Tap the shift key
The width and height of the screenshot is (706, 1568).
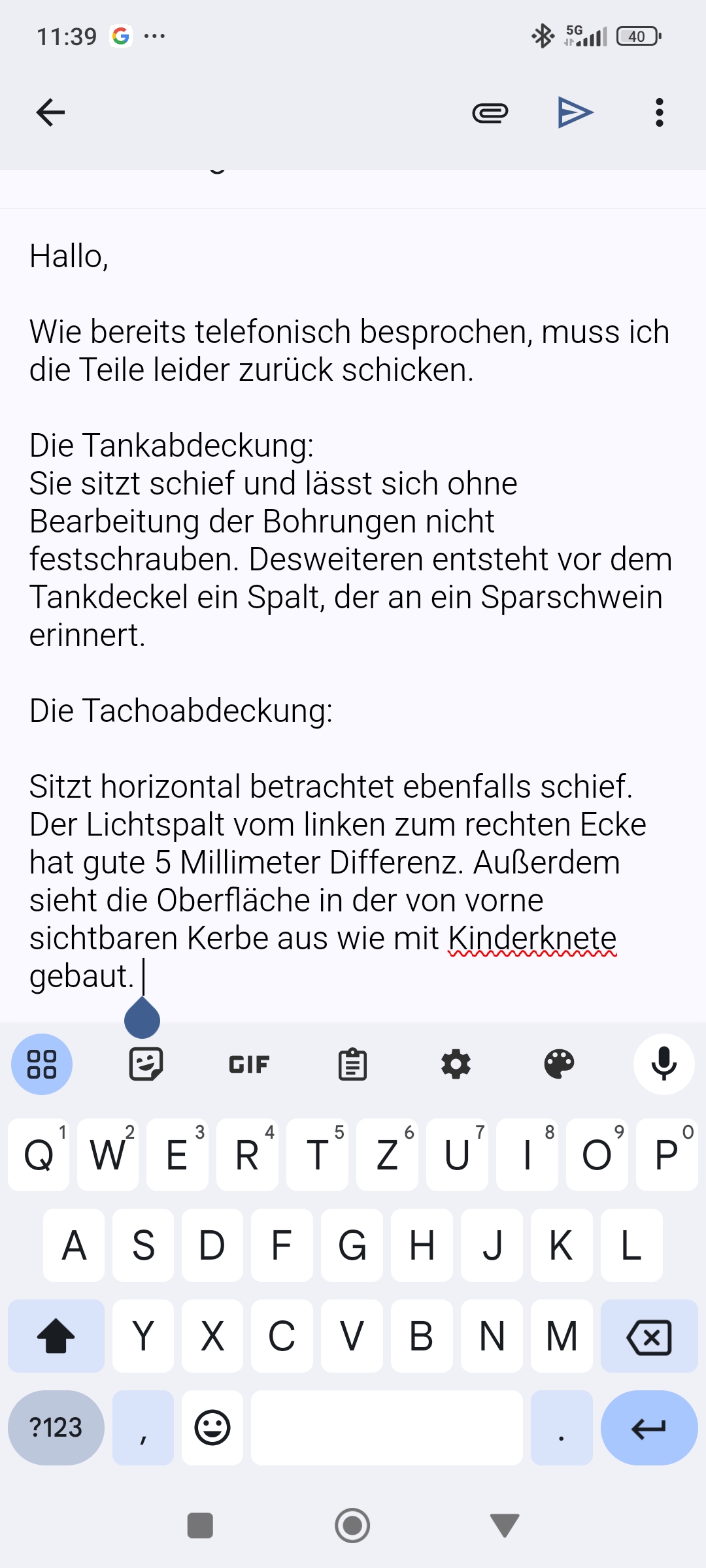click(56, 1336)
